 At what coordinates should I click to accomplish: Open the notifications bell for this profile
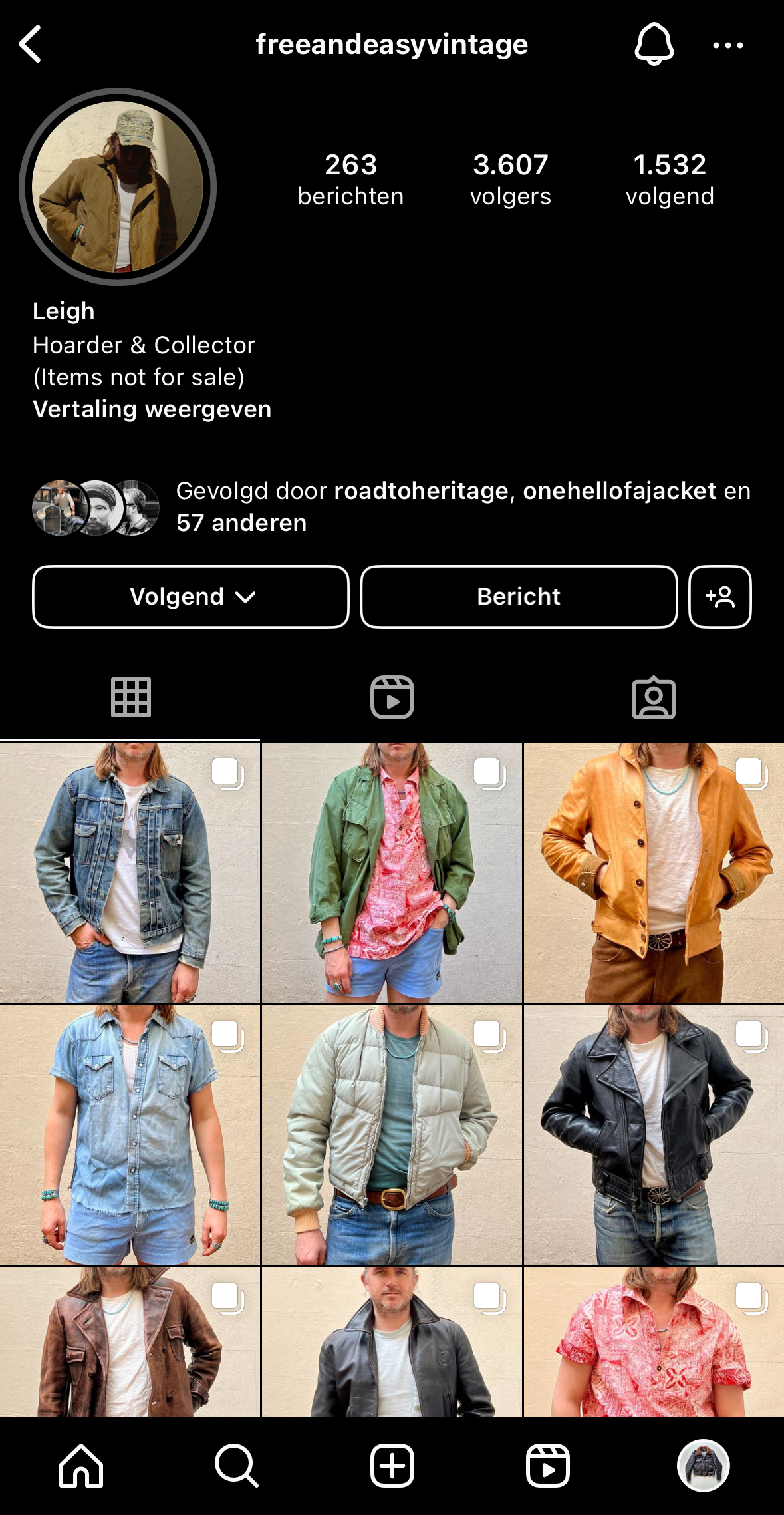tap(654, 44)
